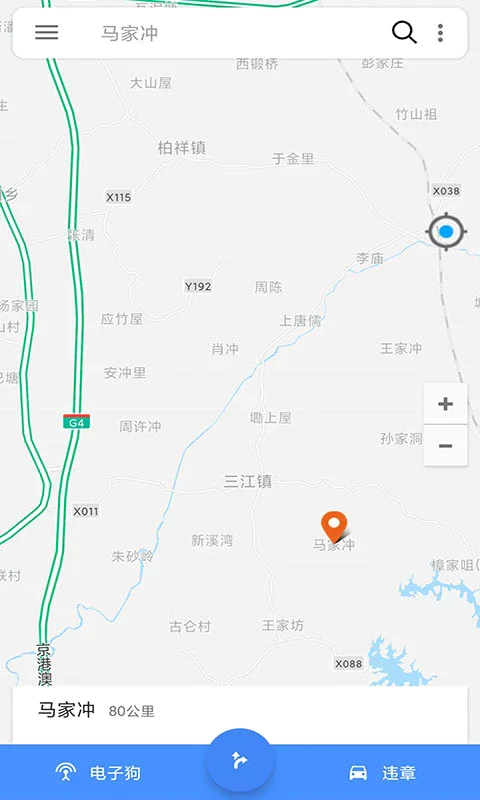This screenshot has width=480, height=800.
Task: Open the 马家冲 80公里 result card
Action: [240, 714]
